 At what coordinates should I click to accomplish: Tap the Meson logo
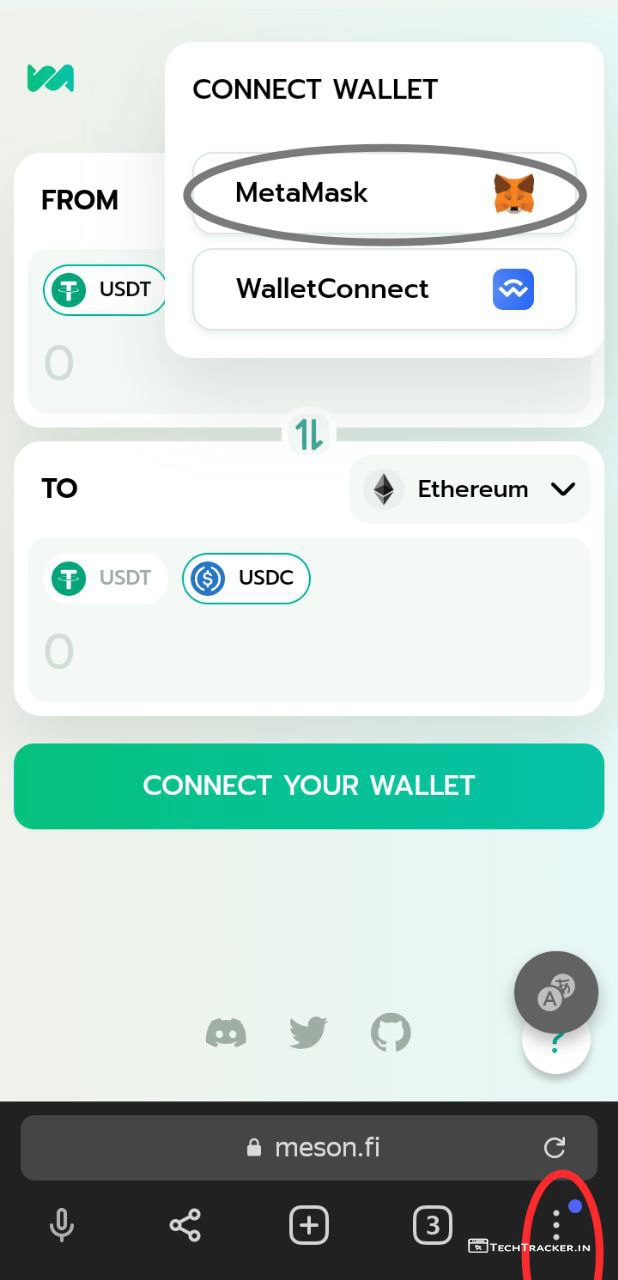[50, 78]
